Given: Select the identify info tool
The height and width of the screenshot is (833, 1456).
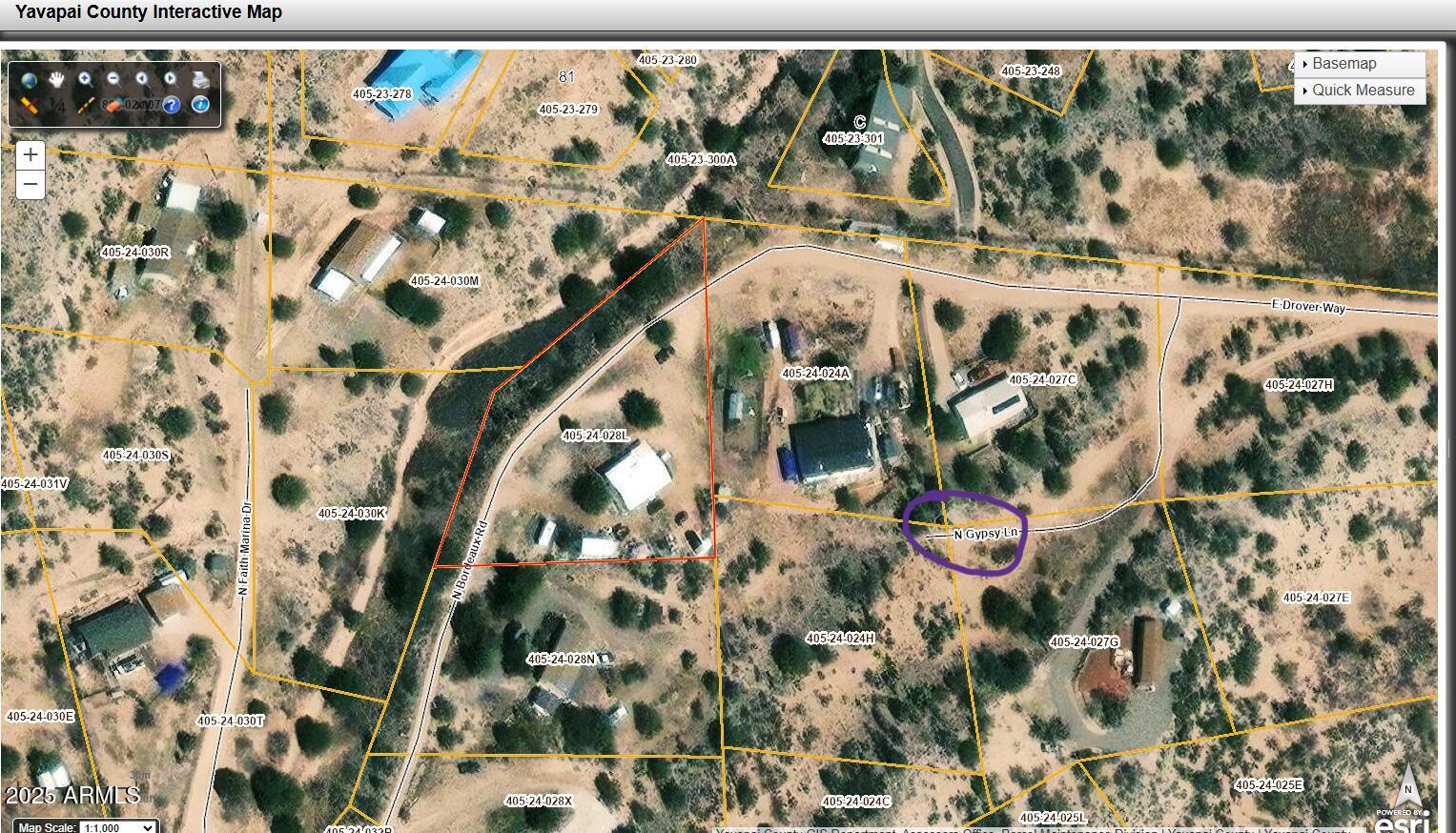Looking at the screenshot, I should [x=200, y=105].
